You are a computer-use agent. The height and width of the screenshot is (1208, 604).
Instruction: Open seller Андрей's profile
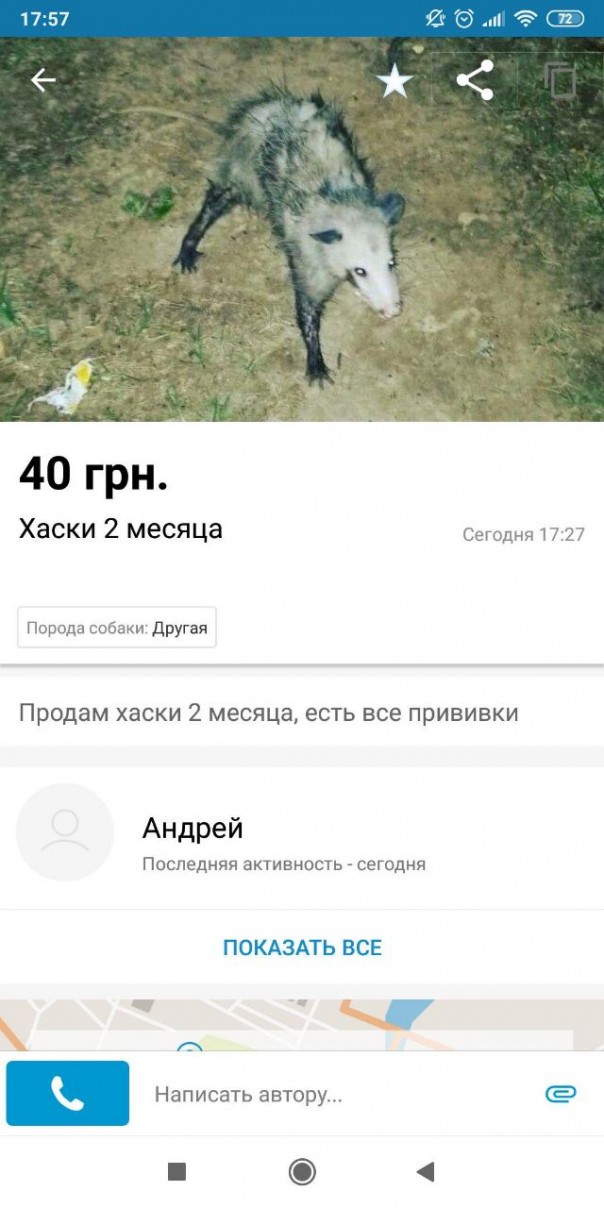click(192, 828)
